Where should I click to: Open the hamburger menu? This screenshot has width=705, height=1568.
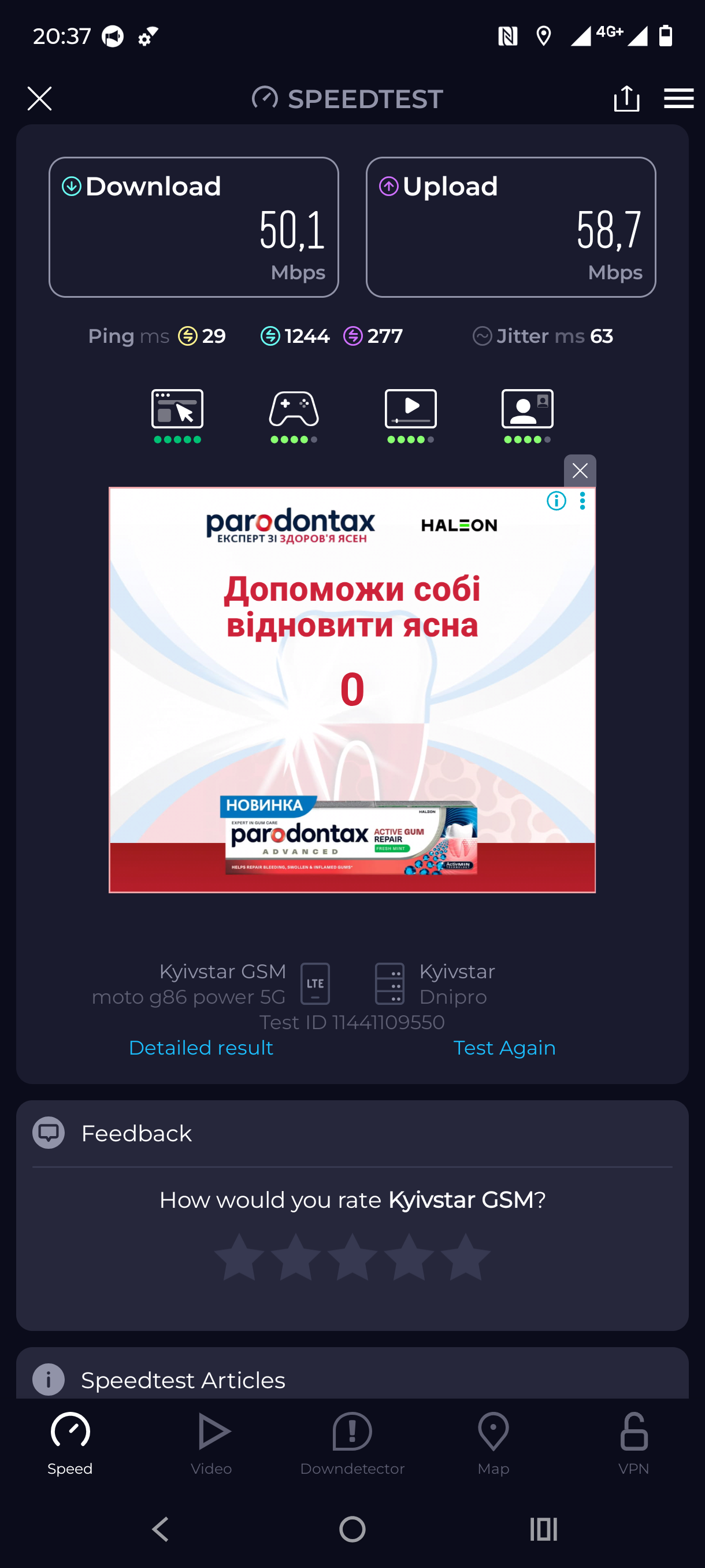(x=678, y=99)
